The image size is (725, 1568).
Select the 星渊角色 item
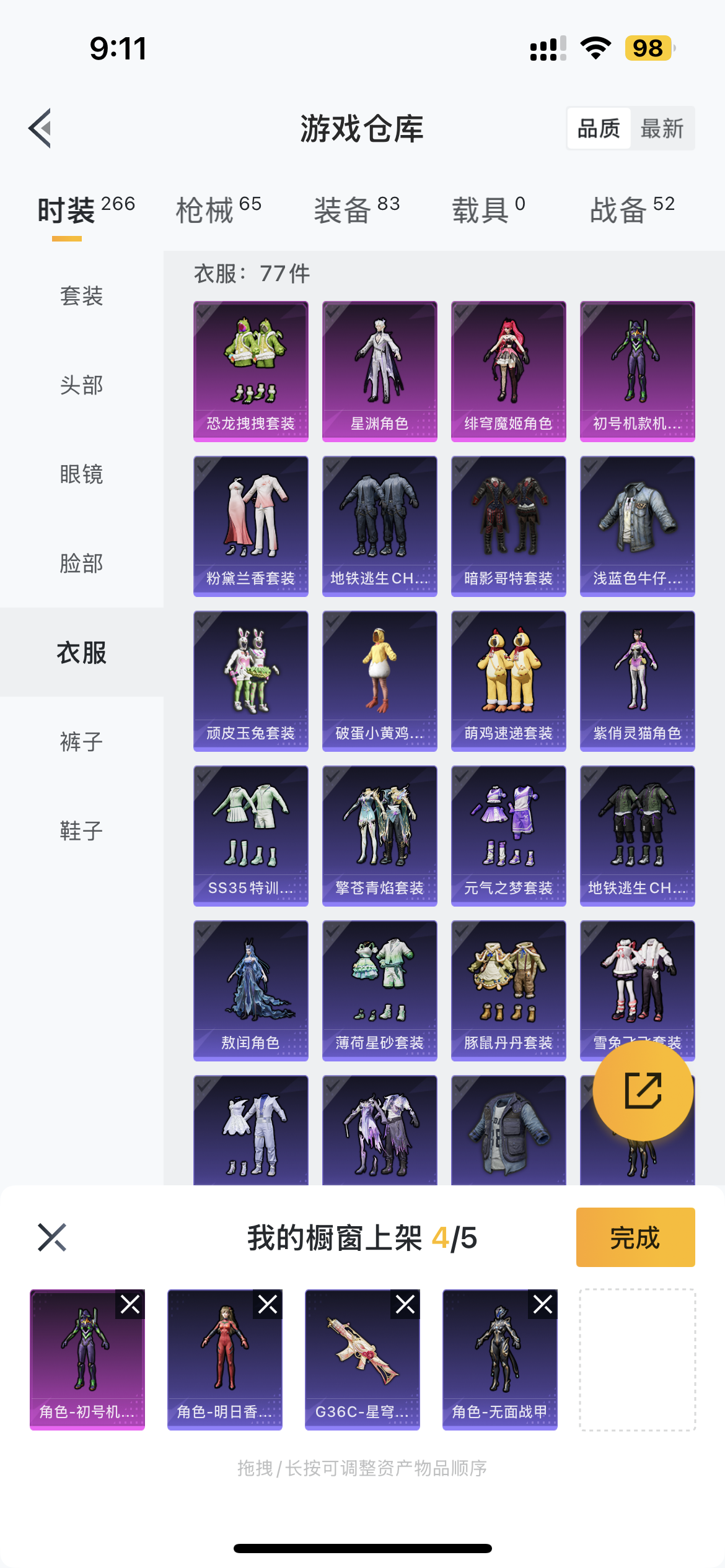[379, 371]
